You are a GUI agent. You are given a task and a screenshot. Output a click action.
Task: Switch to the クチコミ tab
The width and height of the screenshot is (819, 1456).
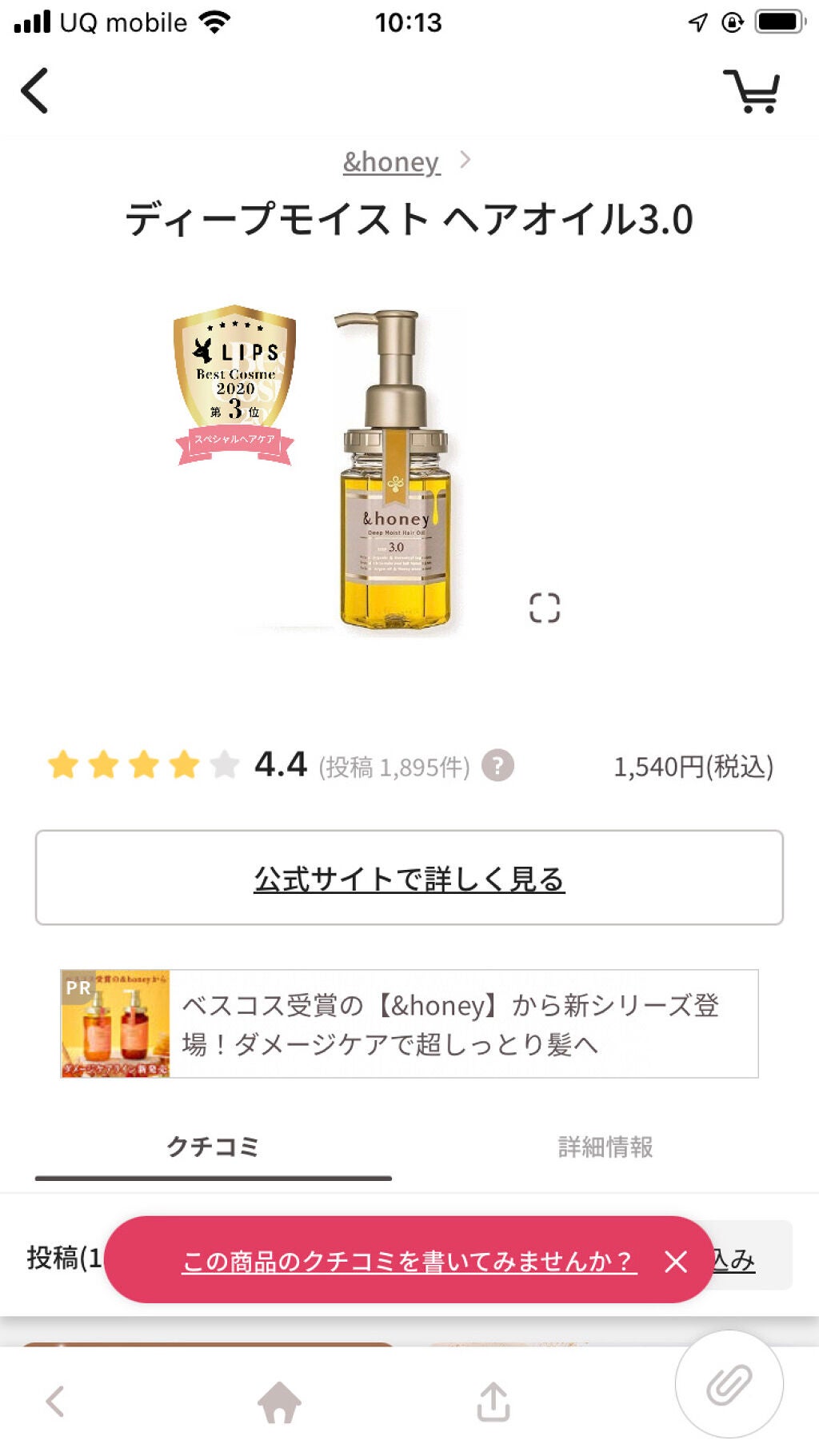(213, 1145)
